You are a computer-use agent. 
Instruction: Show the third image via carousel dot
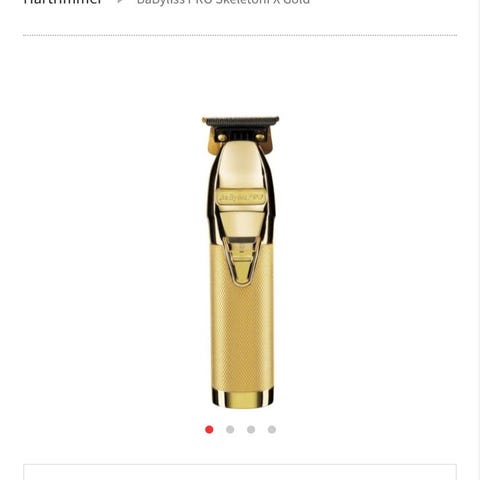[x=251, y=429]
